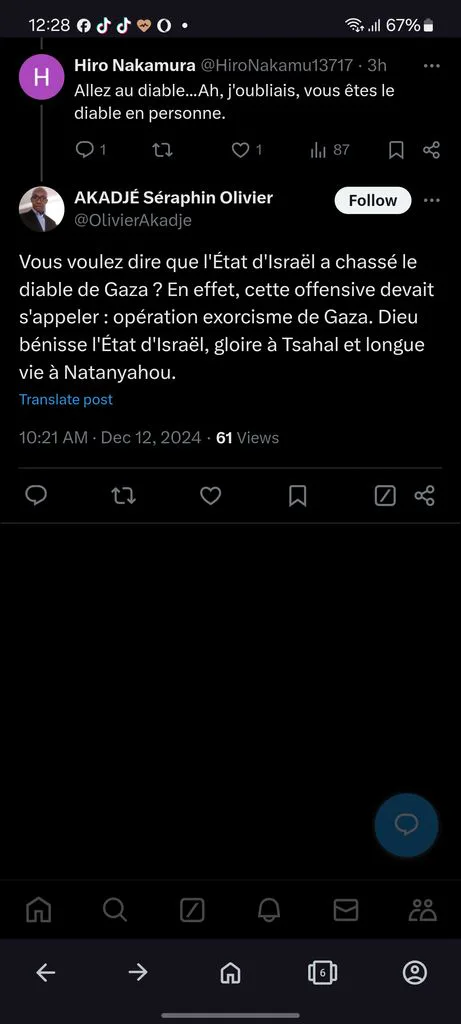The height and width of the screenshot is (1024, 461).
Task: Share Hiro Nakamura's post
Action: point(432,150)
